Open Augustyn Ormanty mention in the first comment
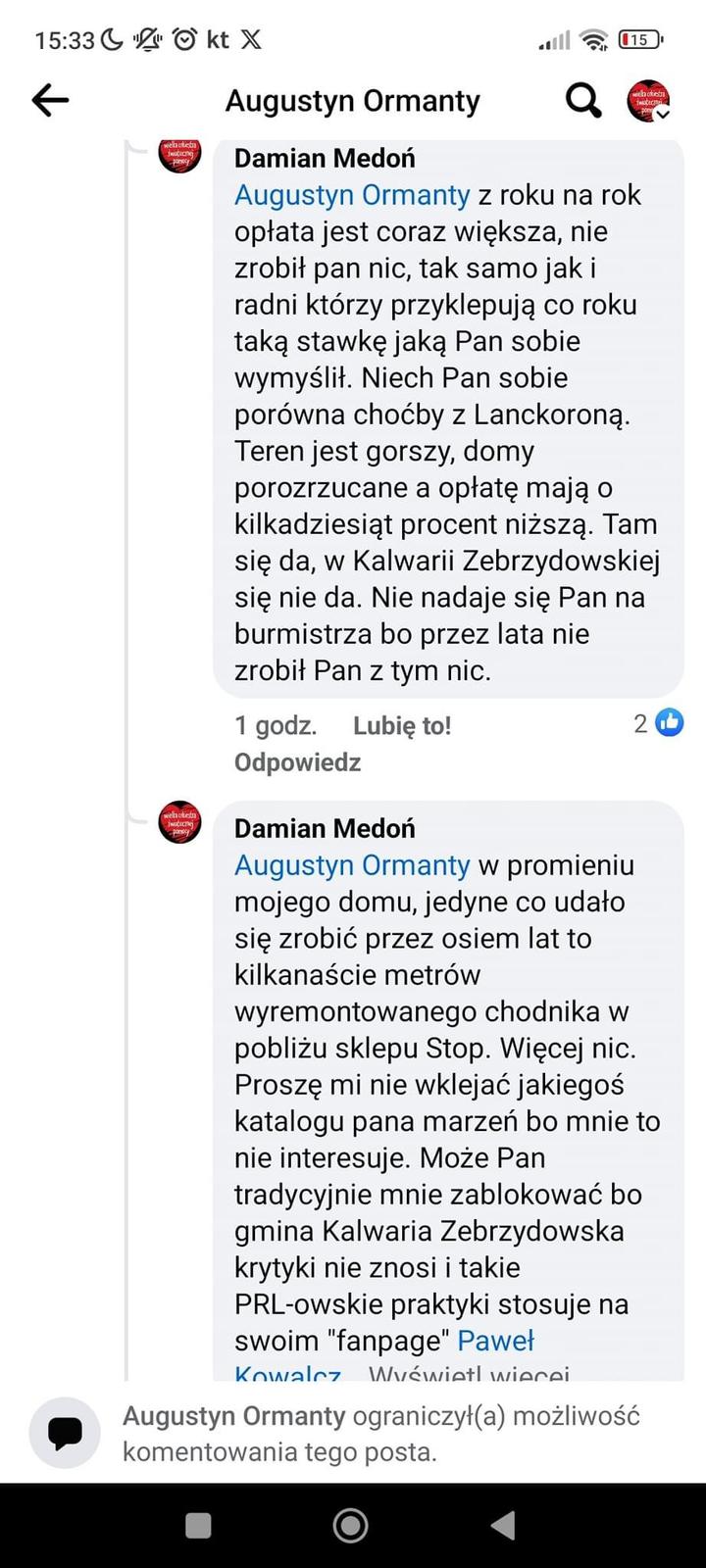This screenshot has height=1568, width=706. [x=352, y=195]
